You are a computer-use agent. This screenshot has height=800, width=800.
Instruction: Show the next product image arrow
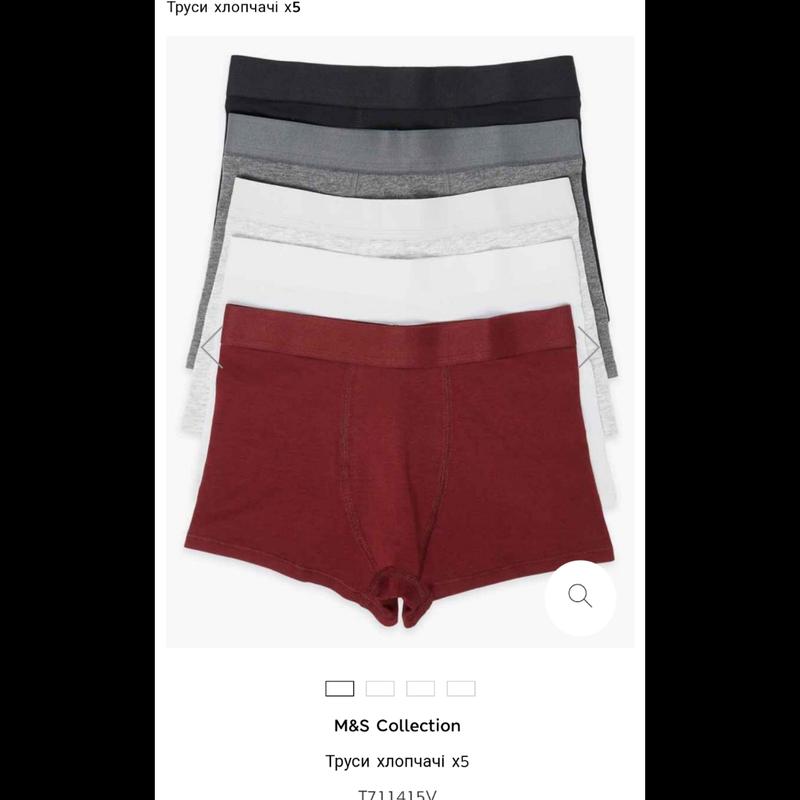590,346
